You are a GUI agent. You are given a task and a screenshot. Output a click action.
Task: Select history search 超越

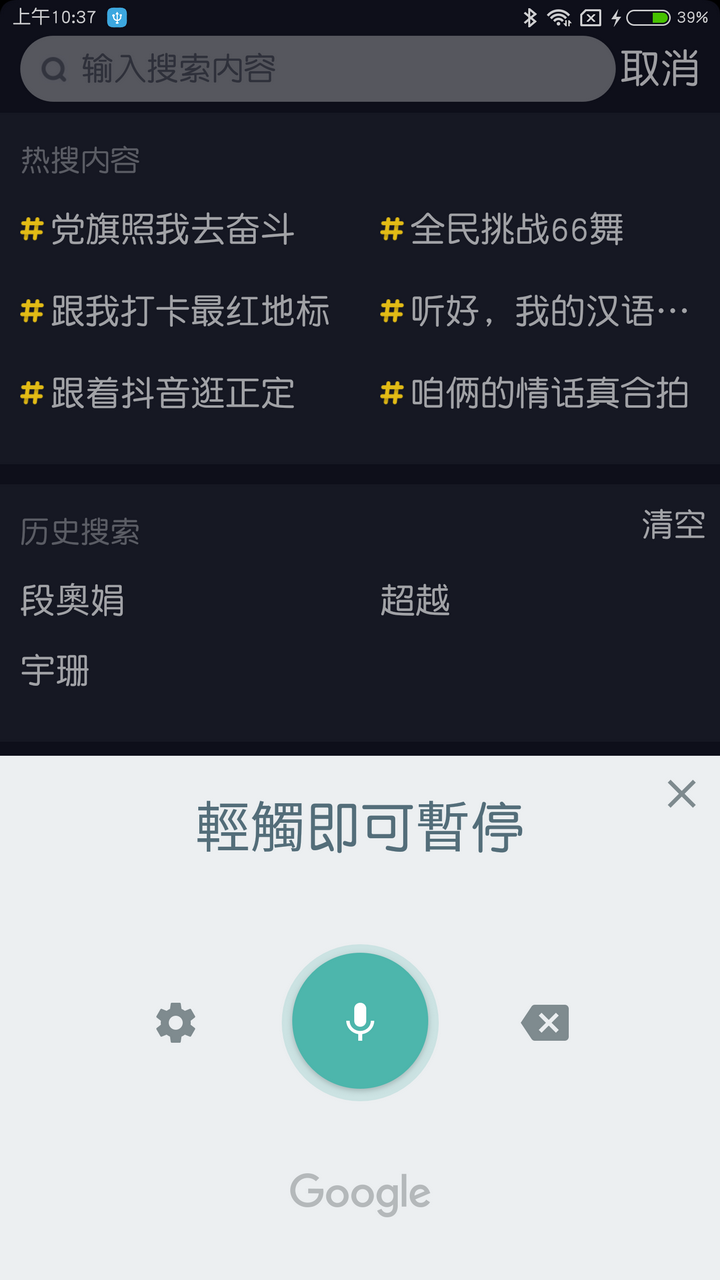(x=415, y=600)
